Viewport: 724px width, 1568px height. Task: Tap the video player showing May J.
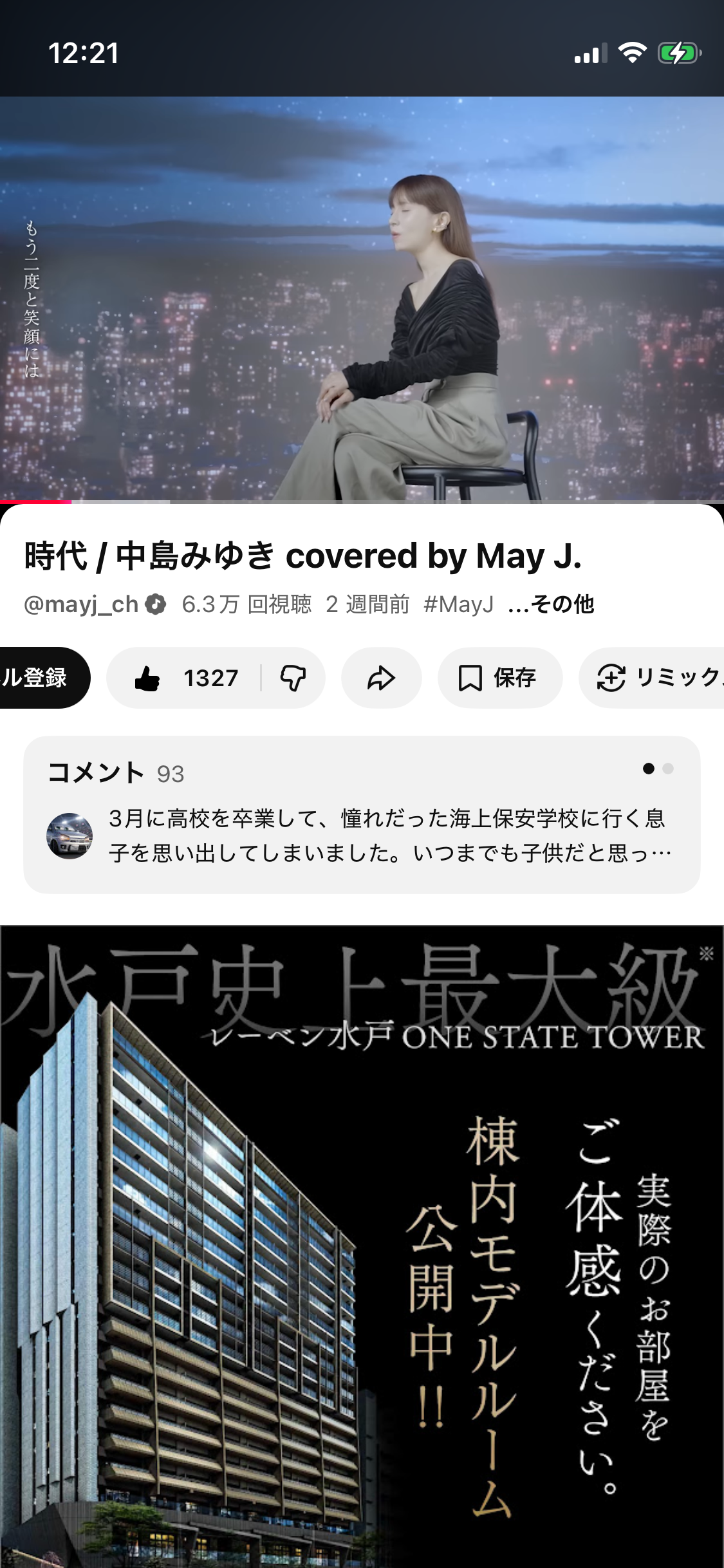pyautogui.click(x=362, y=299)
